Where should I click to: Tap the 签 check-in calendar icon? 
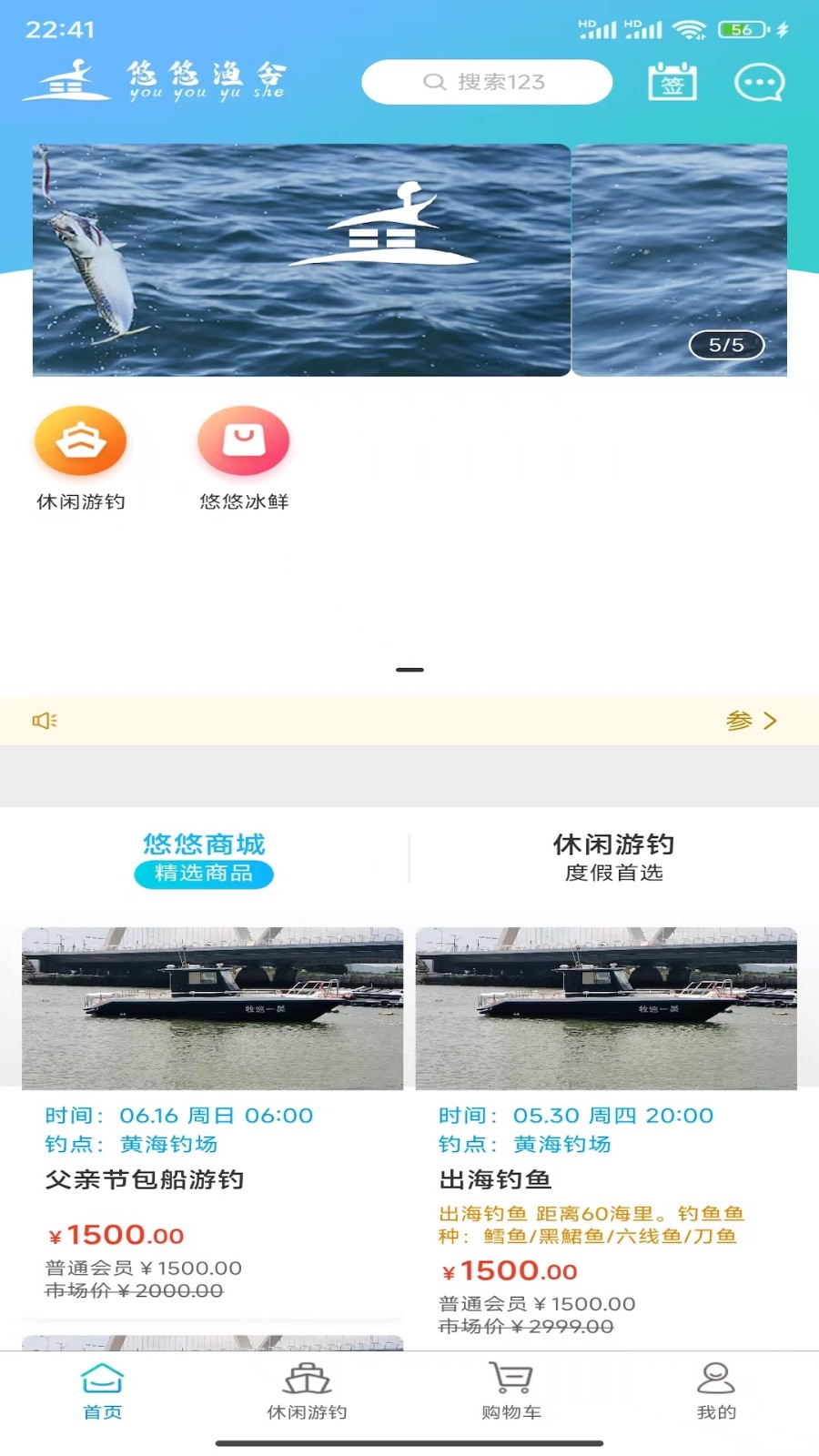(672, 81)
